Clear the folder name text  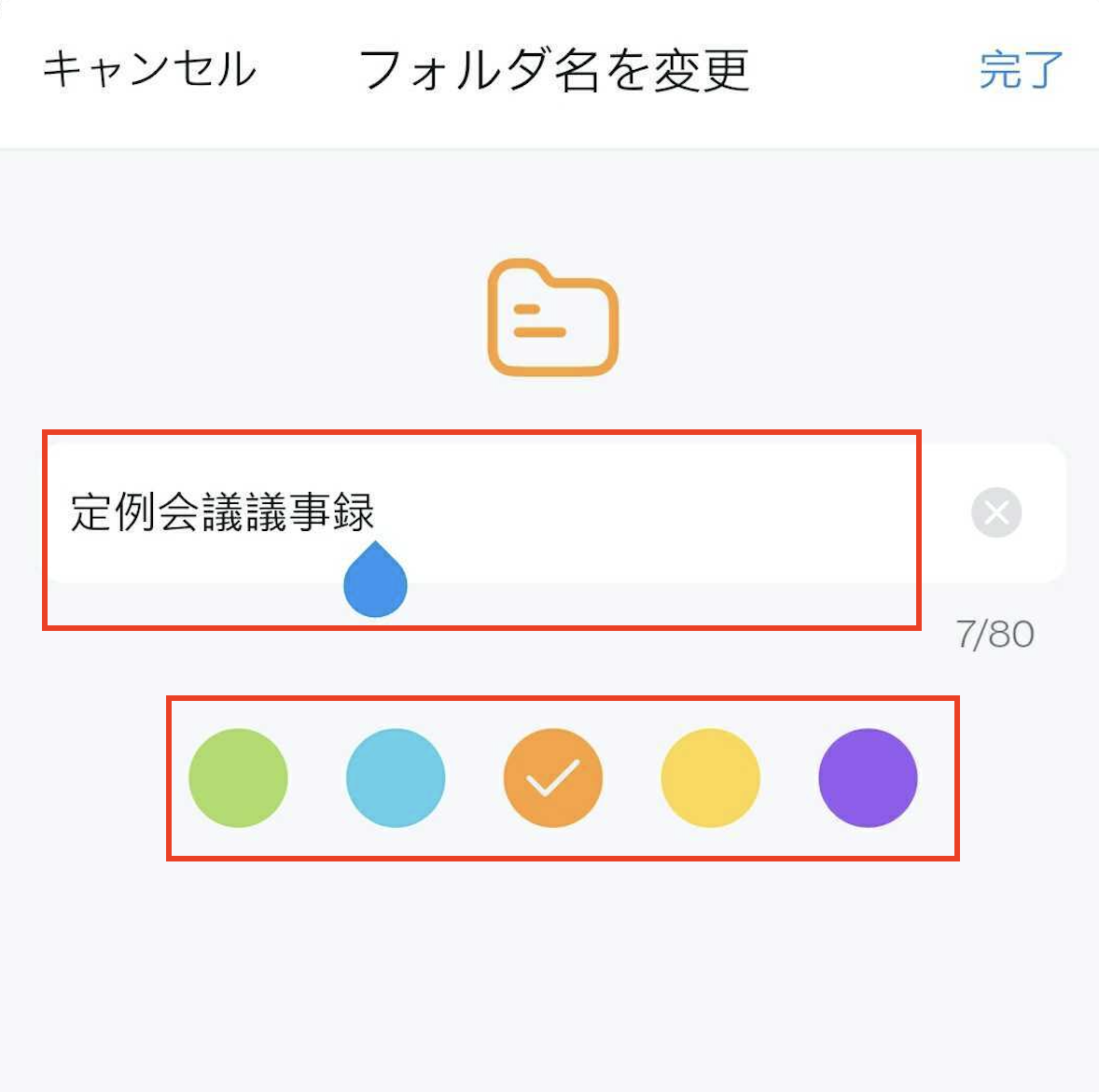[996, 512]
